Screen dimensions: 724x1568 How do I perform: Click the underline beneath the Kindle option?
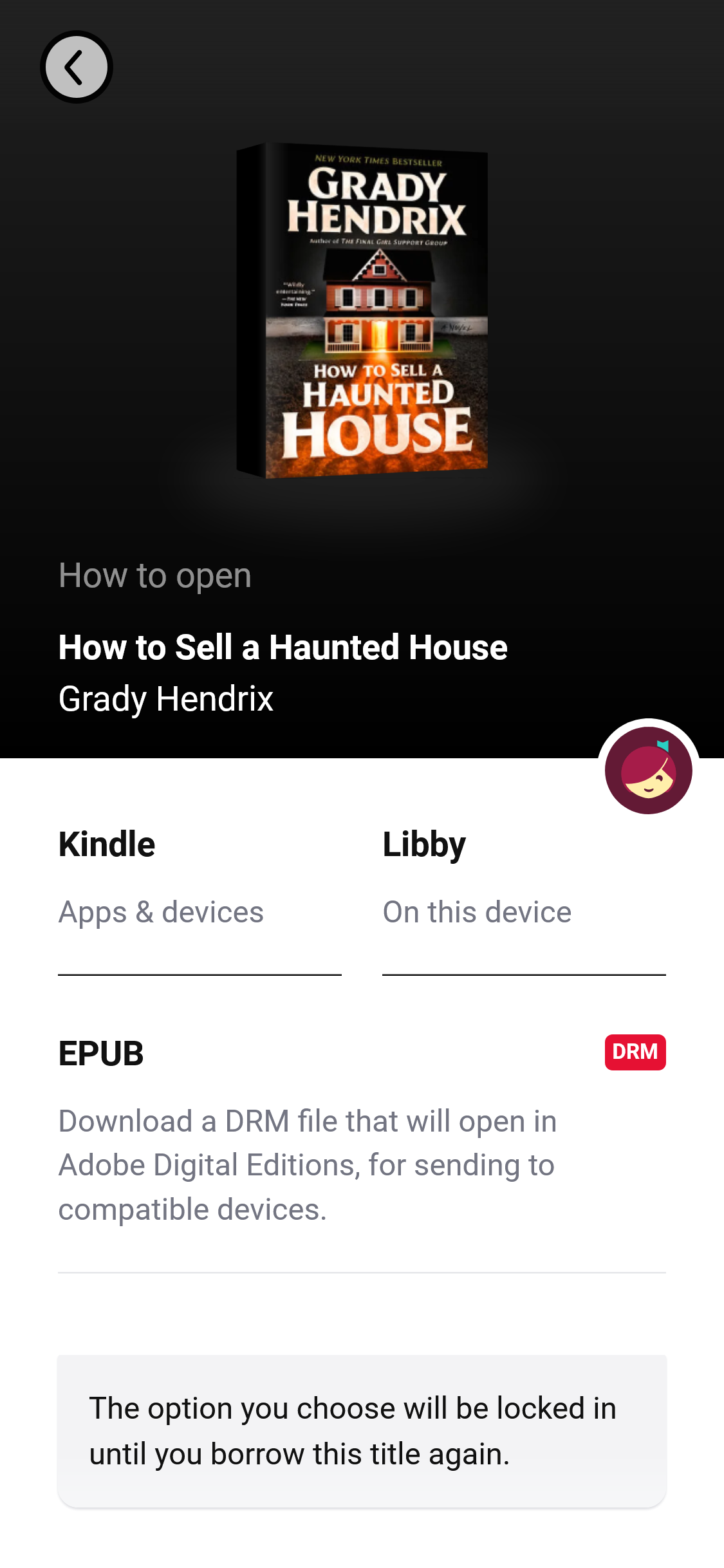pyautogui.click(x=200, y=976)
